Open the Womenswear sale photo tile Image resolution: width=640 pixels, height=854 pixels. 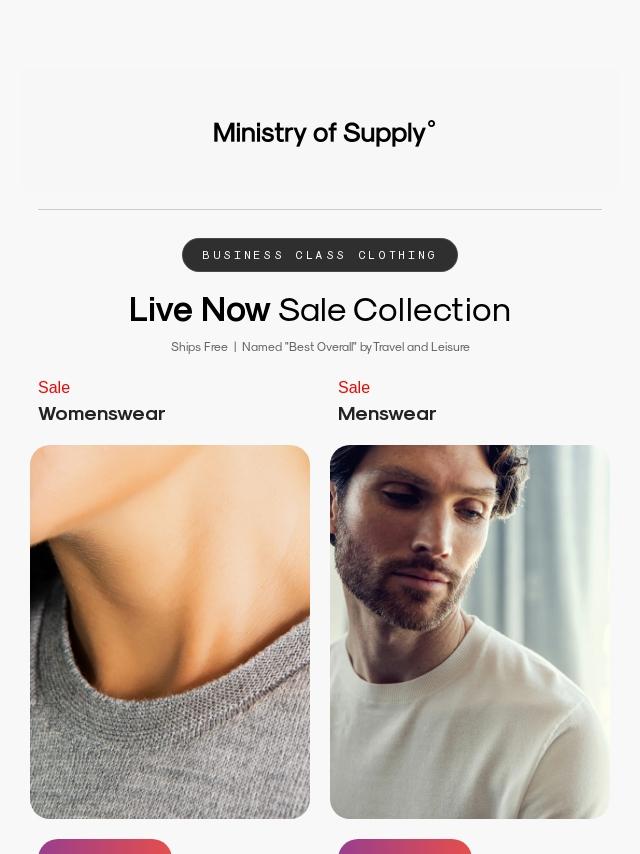click(x=170, y=631)
